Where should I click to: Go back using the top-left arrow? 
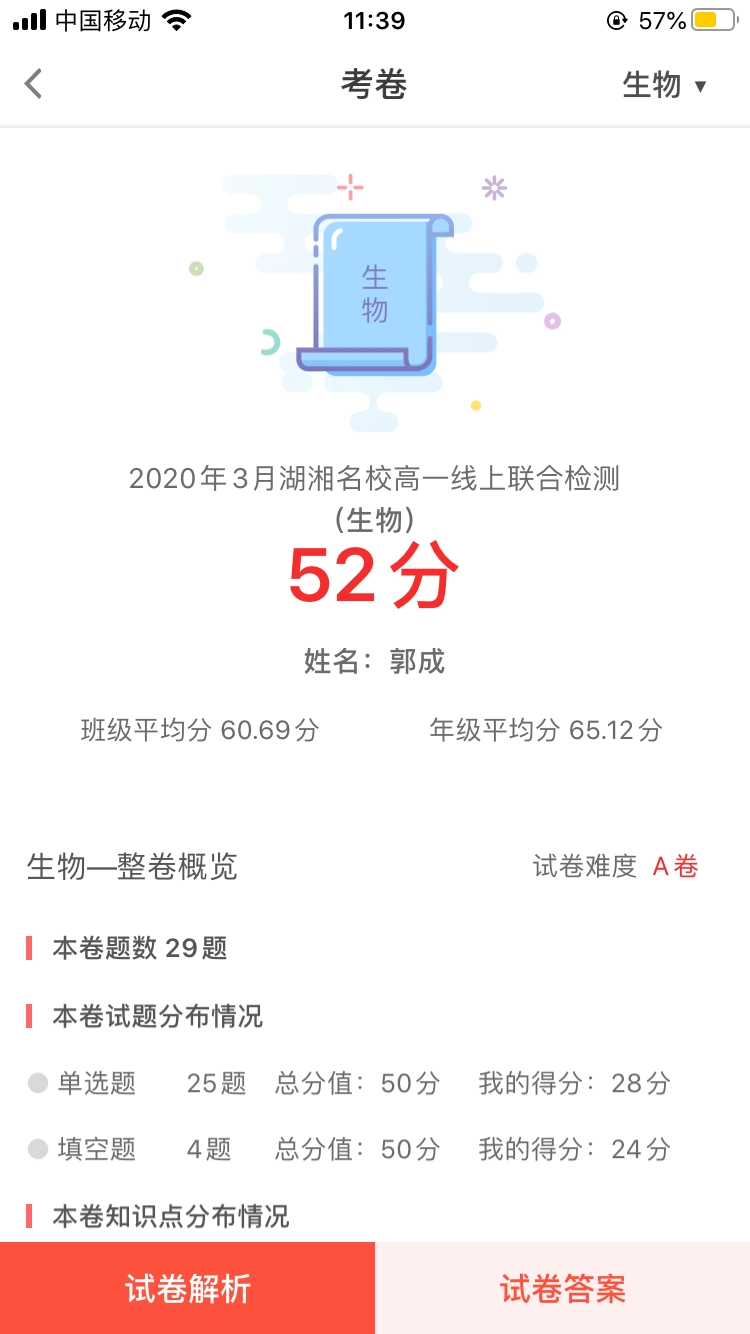pyautogui.click(x=34, y=84)
